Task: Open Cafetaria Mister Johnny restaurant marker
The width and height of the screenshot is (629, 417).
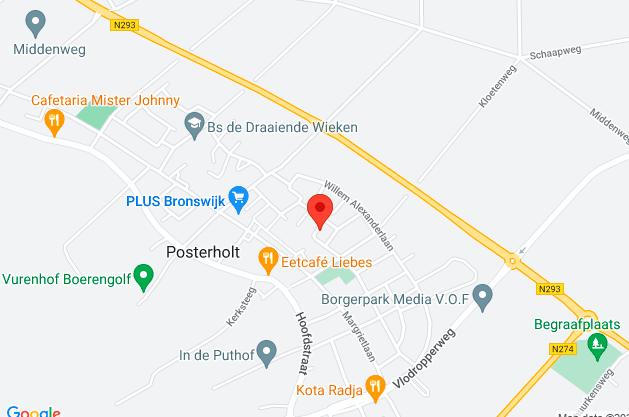Action: [56, 122]
